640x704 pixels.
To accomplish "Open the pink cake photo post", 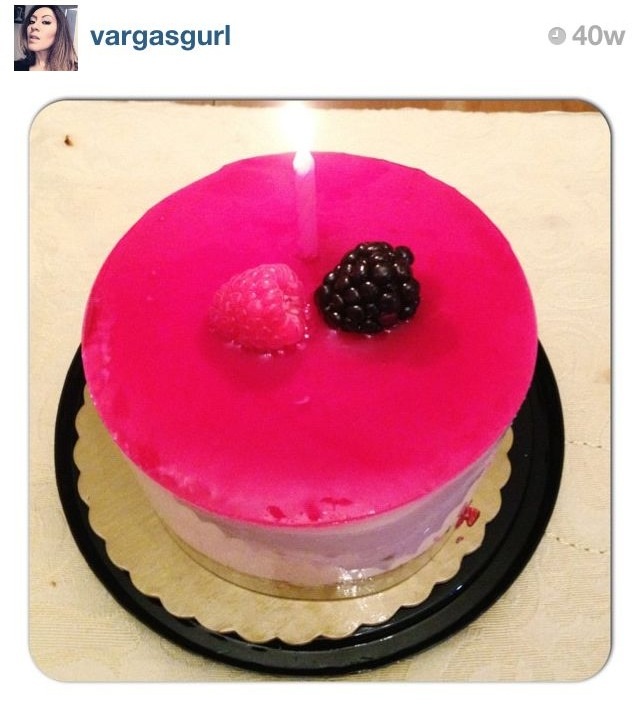I will pos(319,390).
